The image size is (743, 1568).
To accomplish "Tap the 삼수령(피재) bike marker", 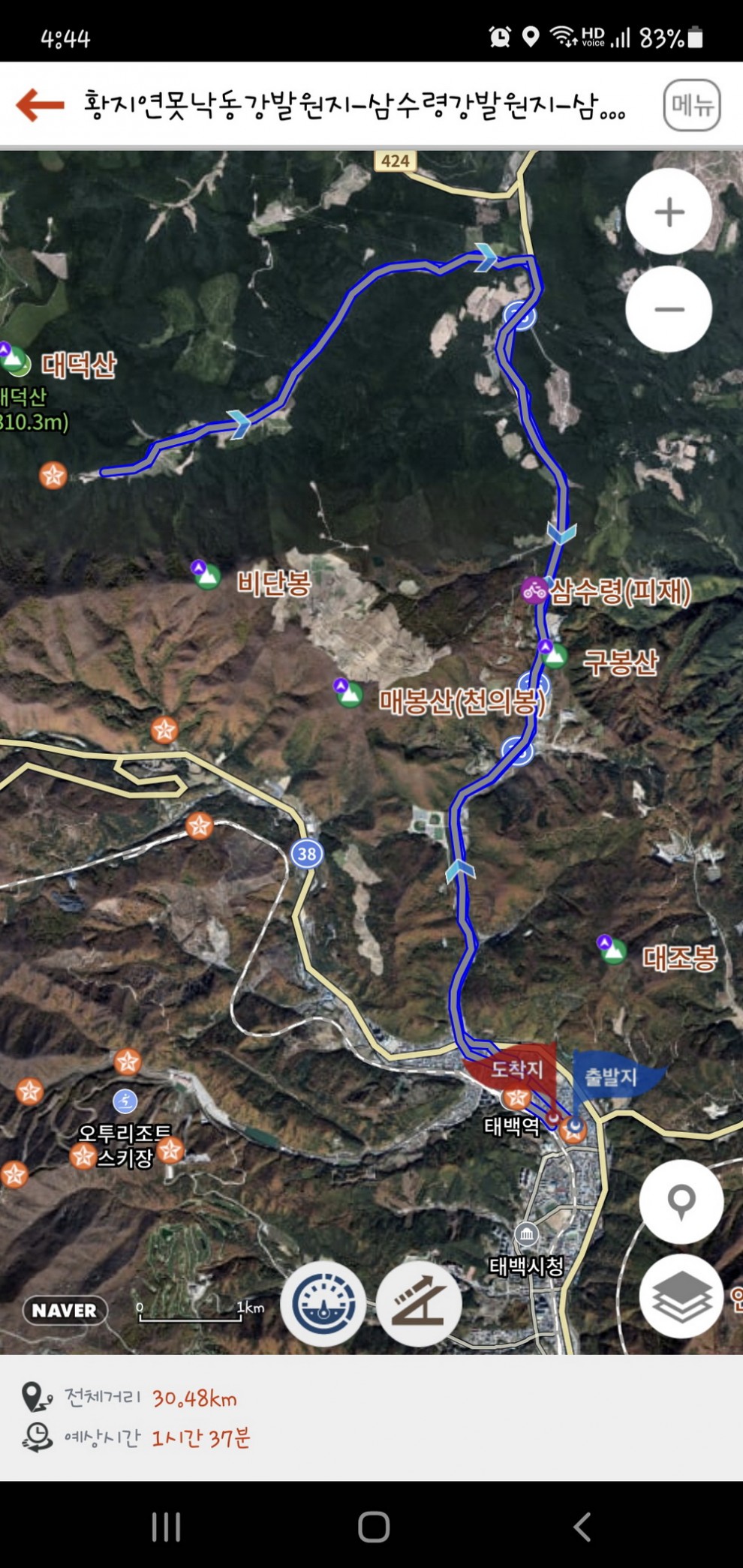I will pyautogui.click(x=534, y=590).
